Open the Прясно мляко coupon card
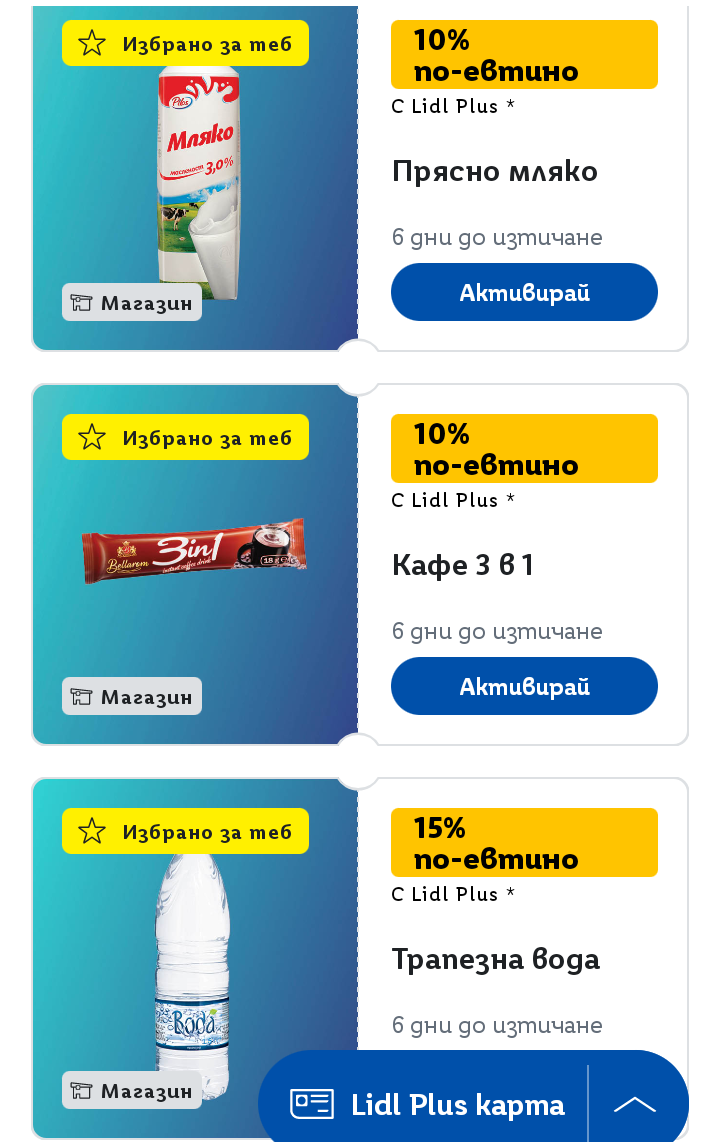This screenshot has width=720, height=1142. [495, 172]
